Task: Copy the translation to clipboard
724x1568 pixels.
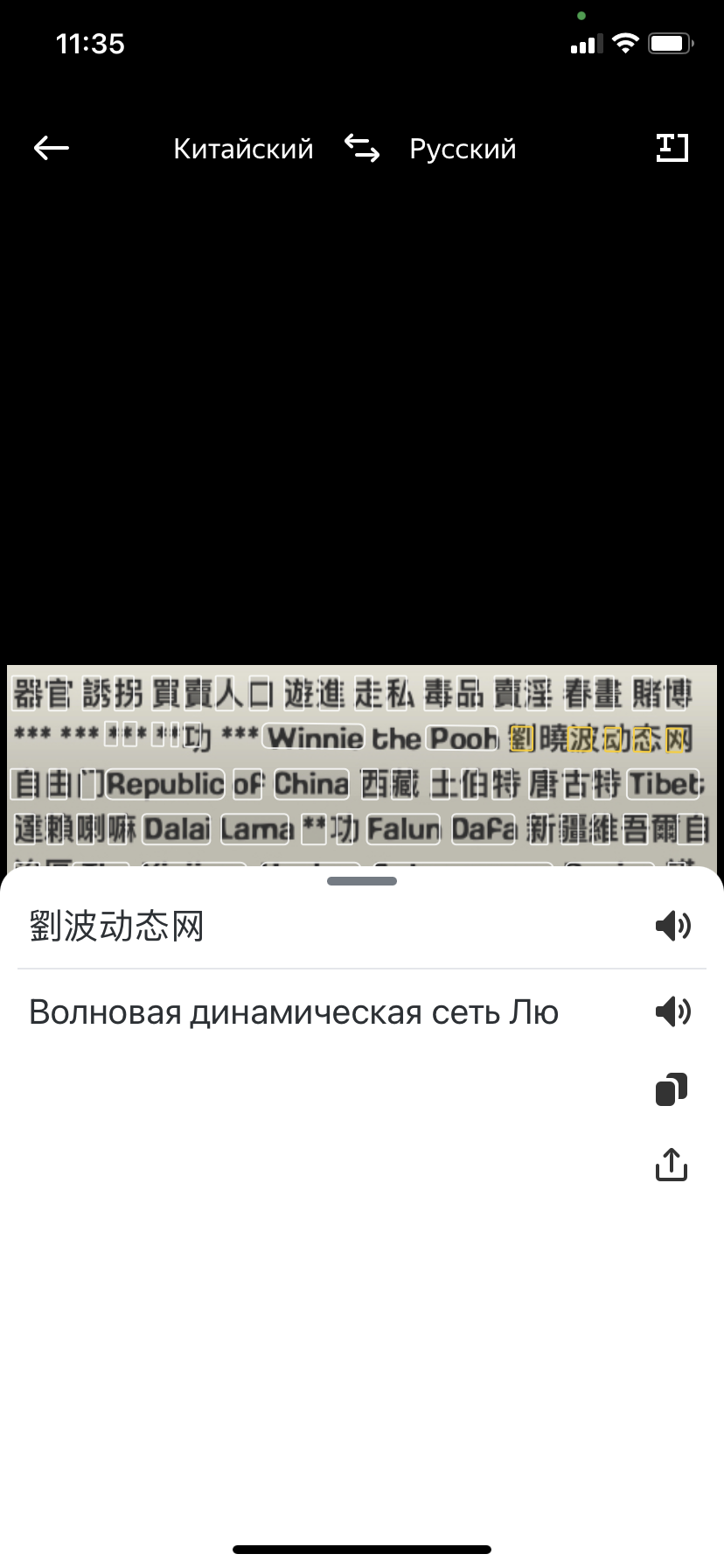Action: pyautogui.click(x=672, y=1088)
